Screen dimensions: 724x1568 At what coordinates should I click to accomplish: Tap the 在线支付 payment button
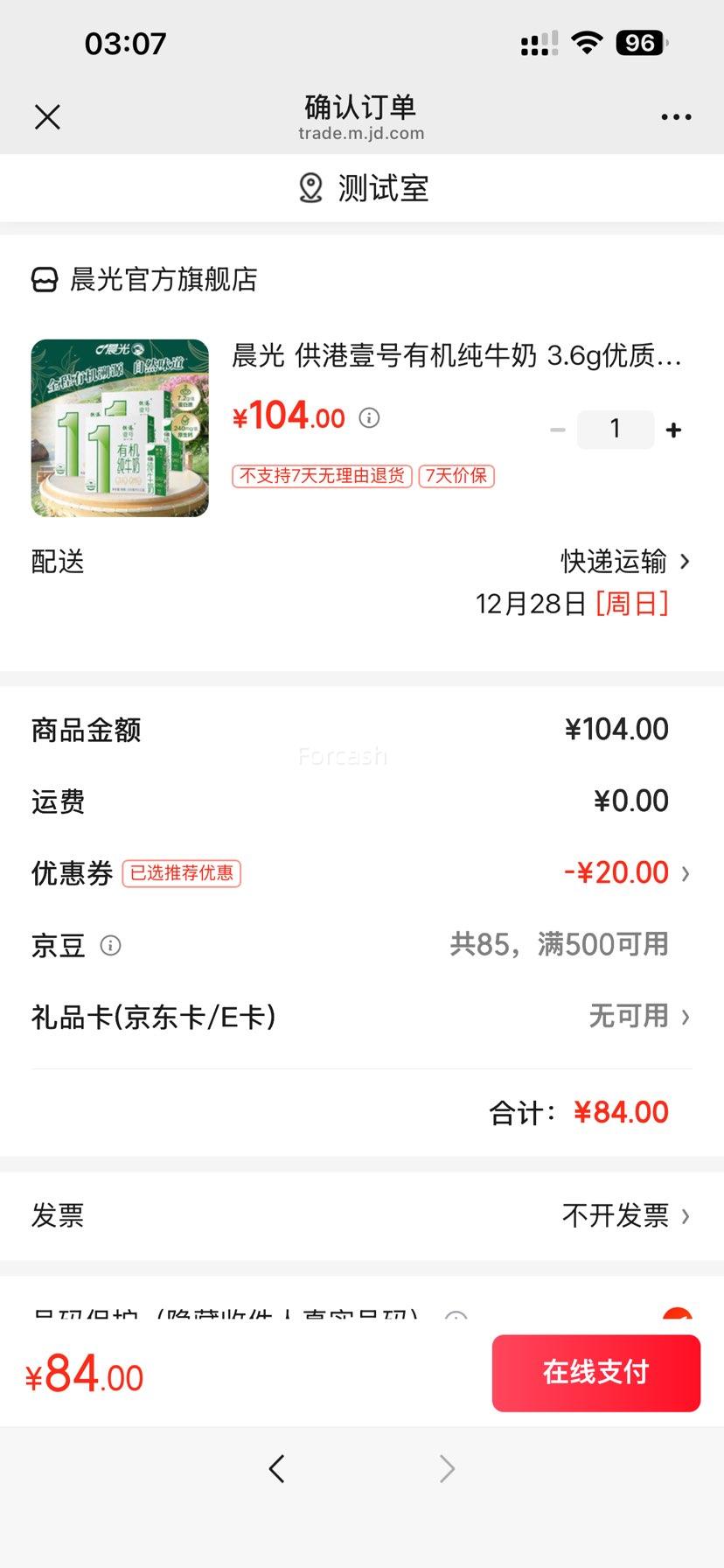[595, 1374]
